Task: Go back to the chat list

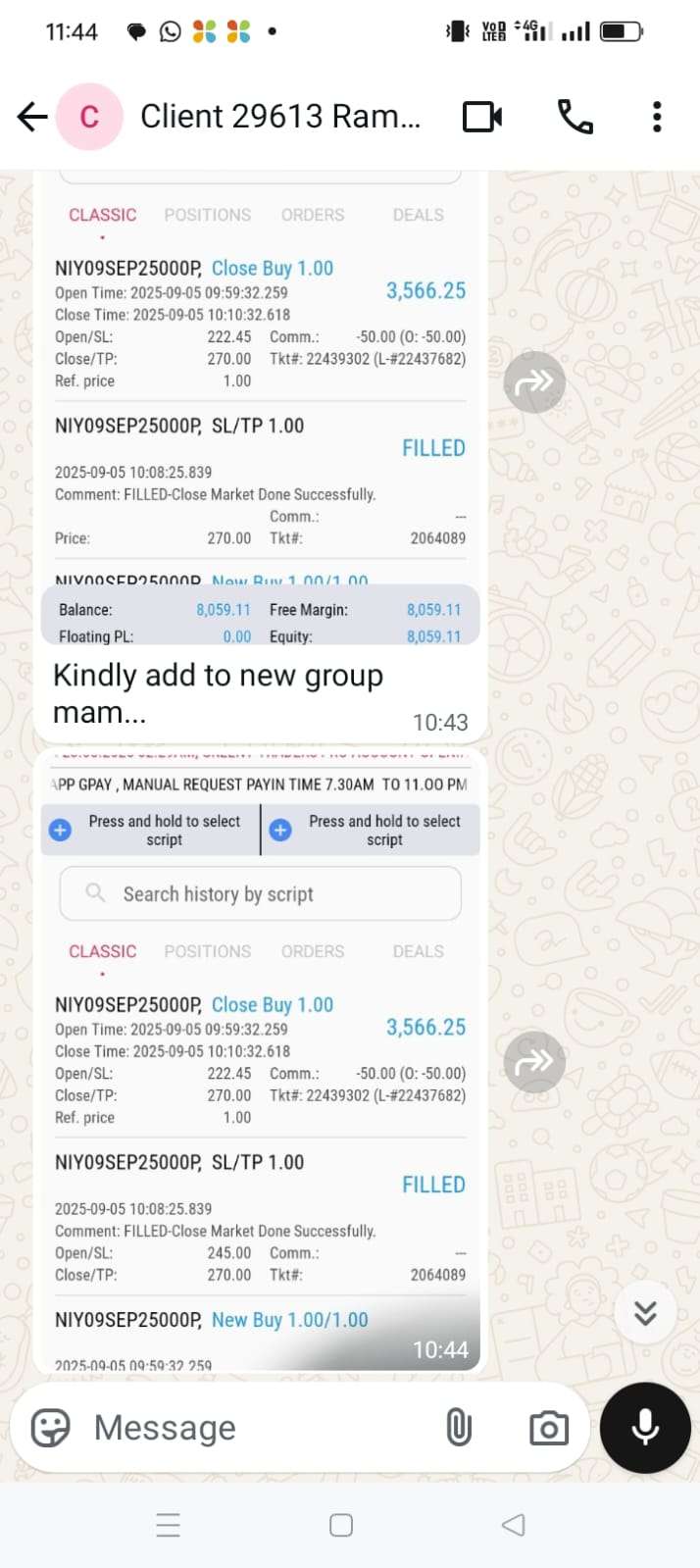Action: (x=32, y=118)
